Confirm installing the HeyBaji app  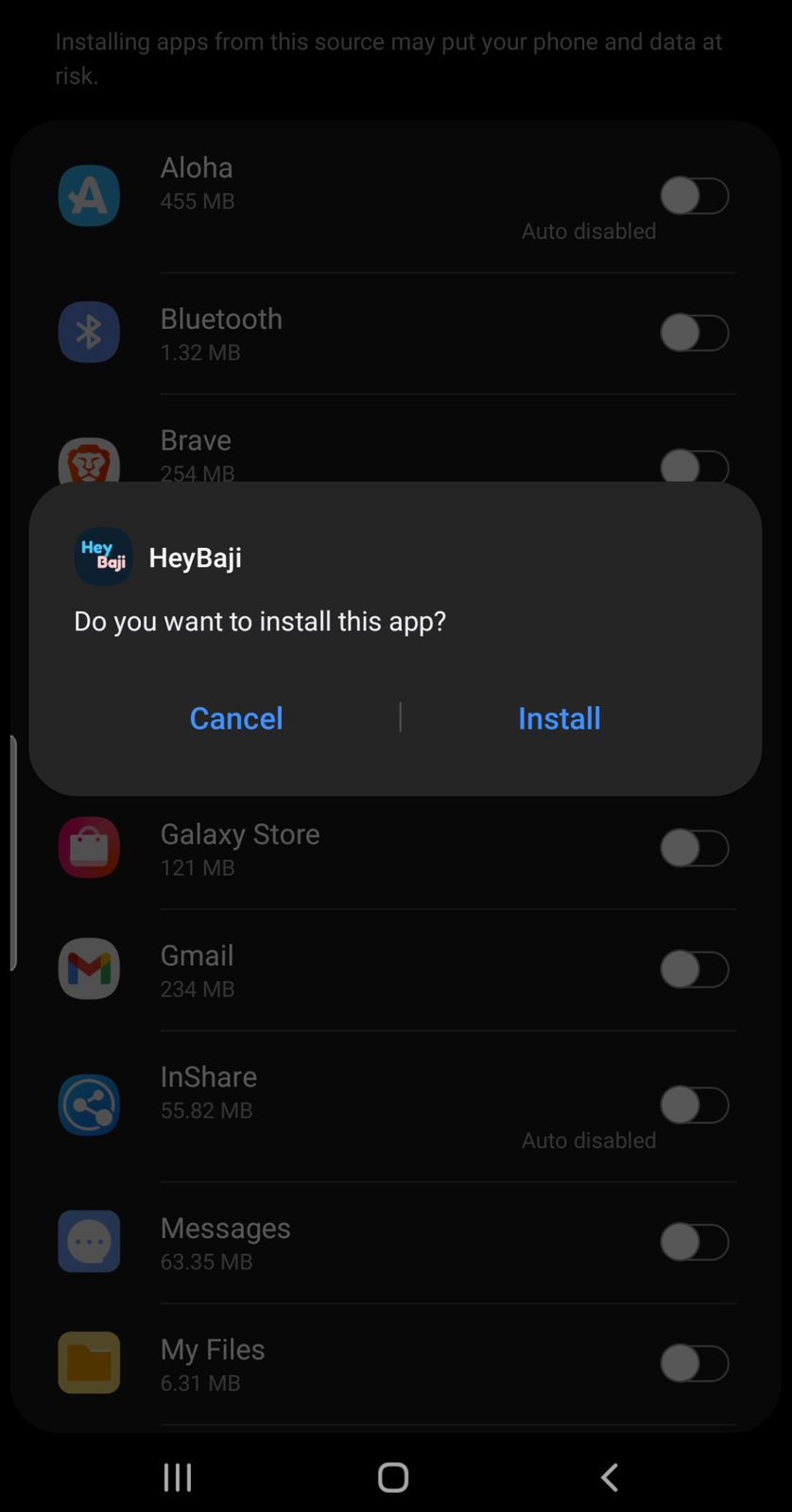(559, 718)
